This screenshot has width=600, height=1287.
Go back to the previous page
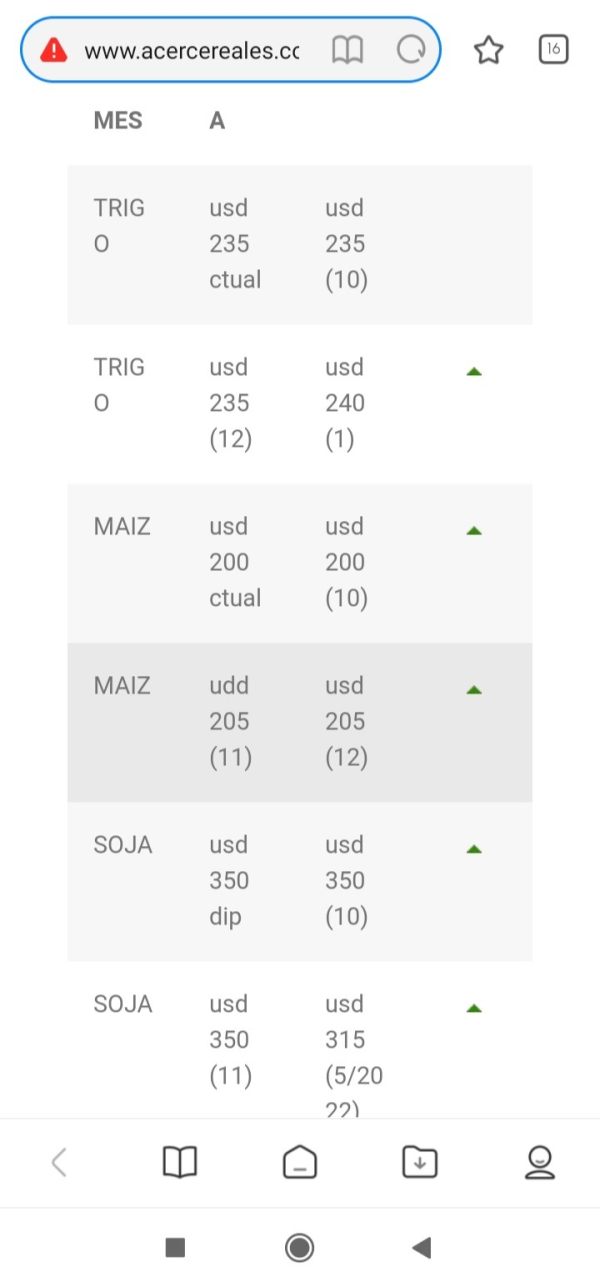(x=59, y=1162)
